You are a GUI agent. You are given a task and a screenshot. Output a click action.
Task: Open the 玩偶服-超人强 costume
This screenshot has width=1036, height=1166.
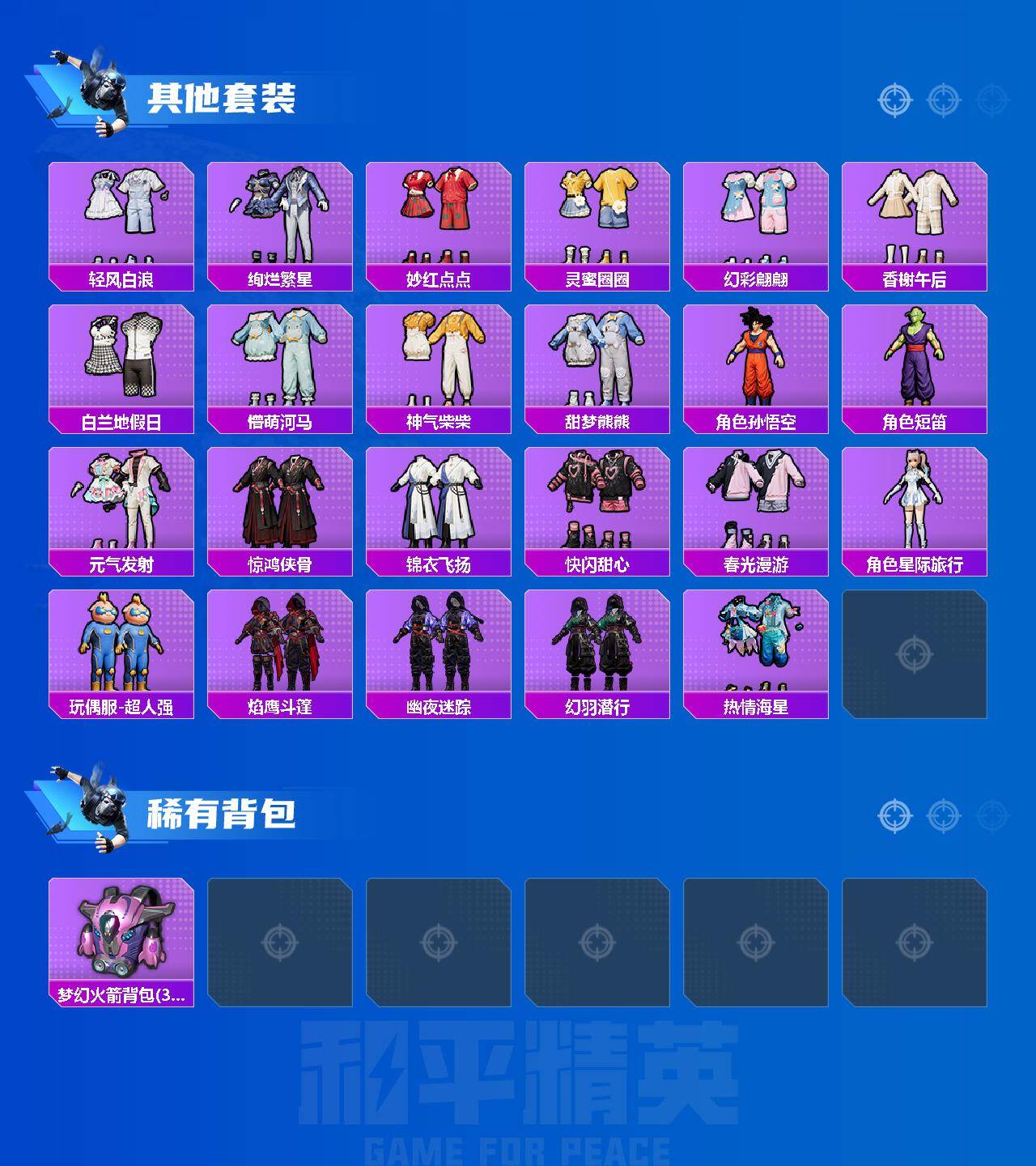pos(121,644)
